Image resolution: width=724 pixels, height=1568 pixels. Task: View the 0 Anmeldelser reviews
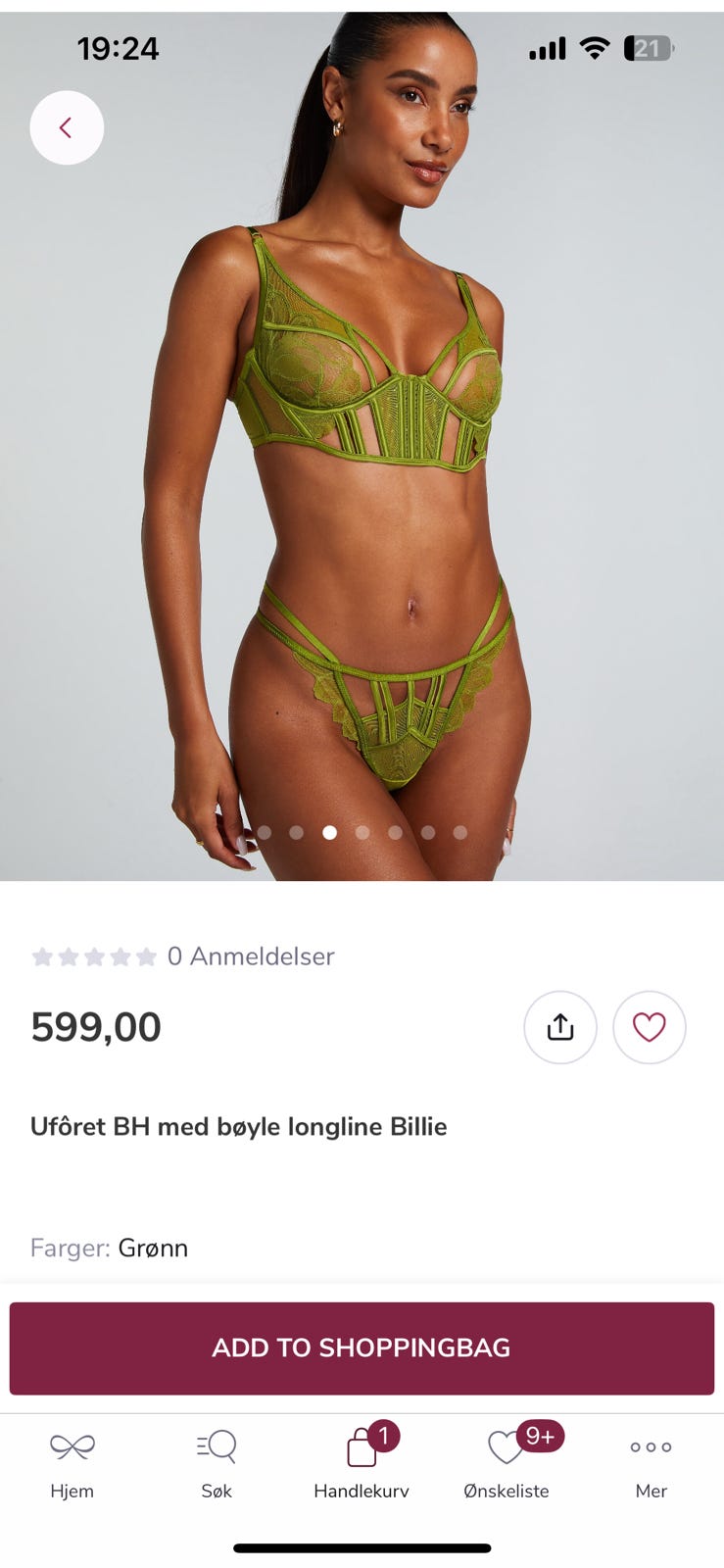tap(250, 956)
